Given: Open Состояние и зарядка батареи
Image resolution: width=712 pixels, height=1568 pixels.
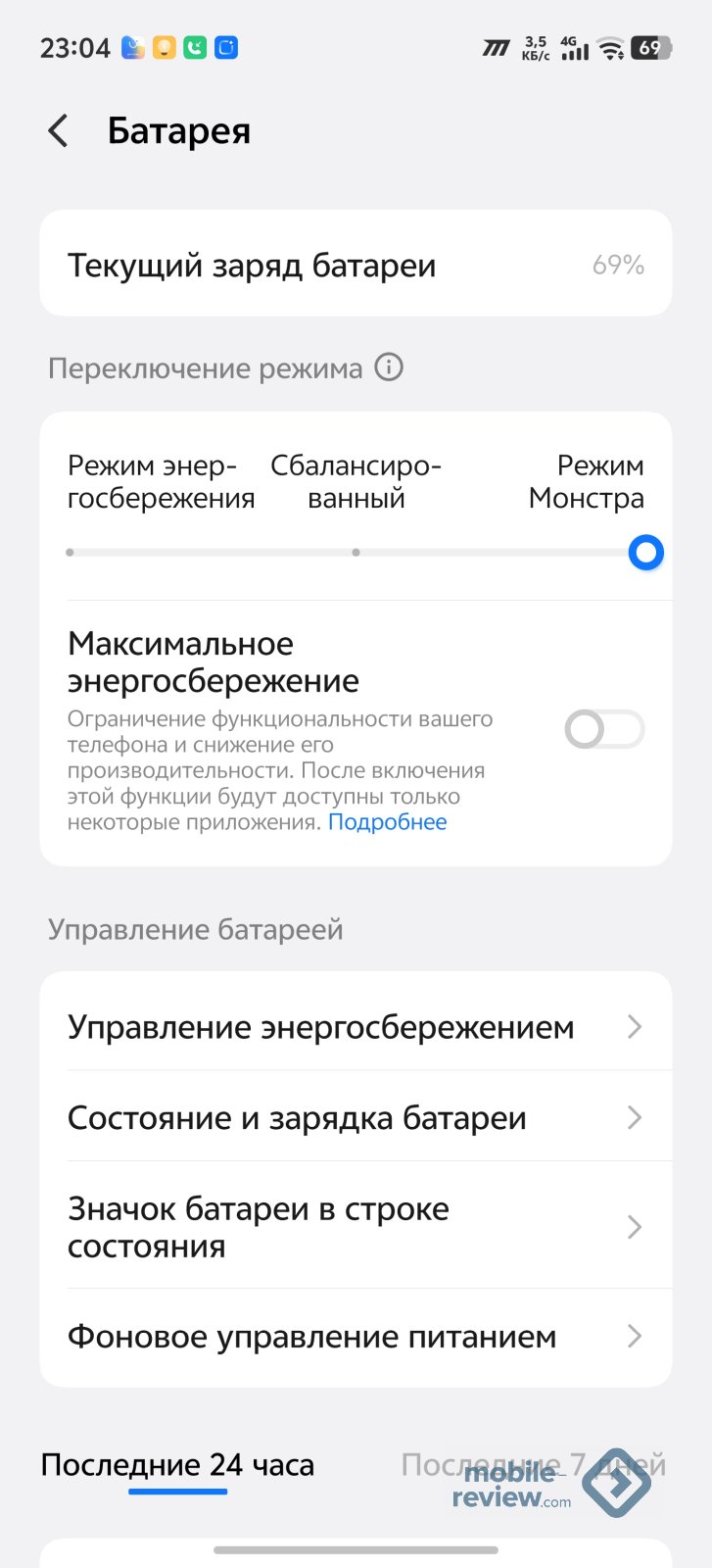Looking at the screenshot, I should [356, 1118].
